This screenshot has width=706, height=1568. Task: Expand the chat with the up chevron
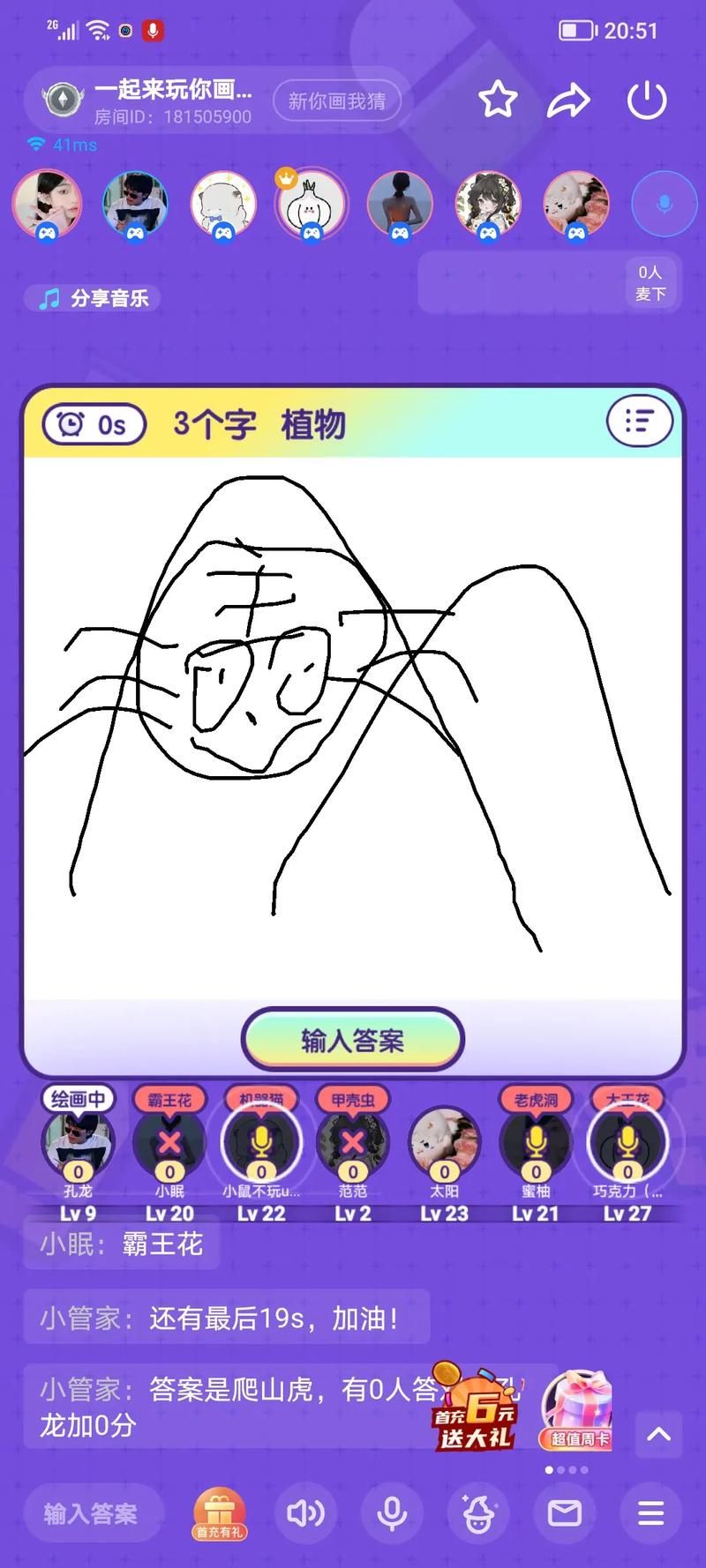pos(658,1434)
